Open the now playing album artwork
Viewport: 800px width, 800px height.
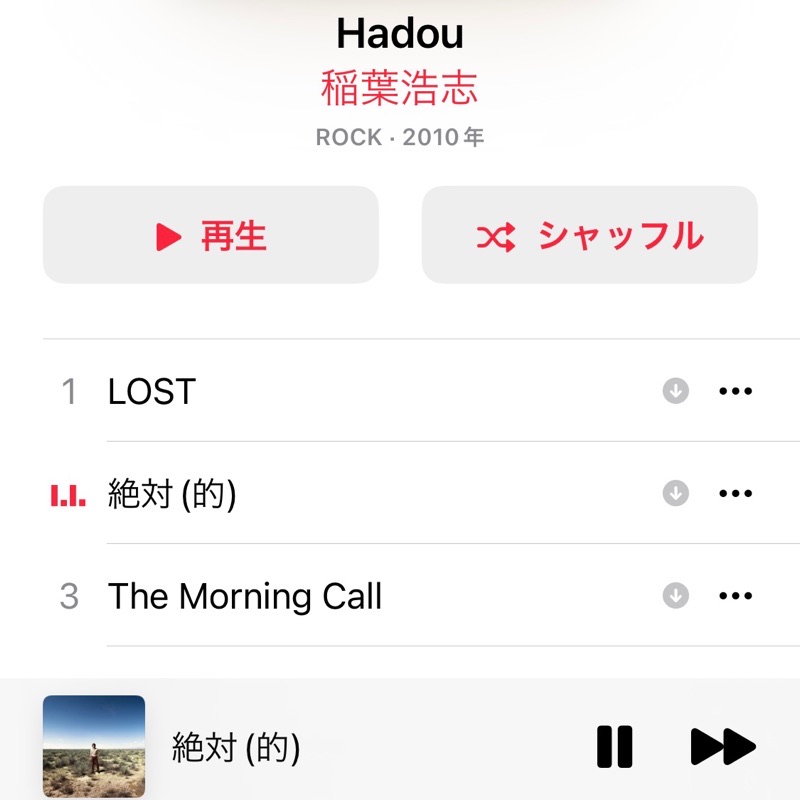tap(94, 746)
